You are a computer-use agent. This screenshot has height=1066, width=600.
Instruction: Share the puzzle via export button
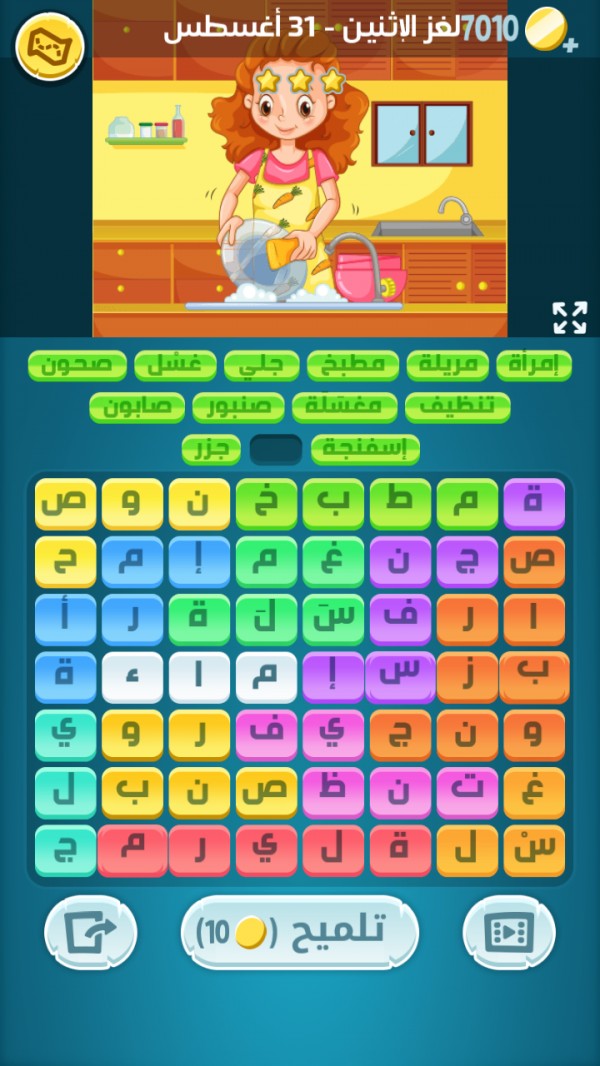pos(91,933)
